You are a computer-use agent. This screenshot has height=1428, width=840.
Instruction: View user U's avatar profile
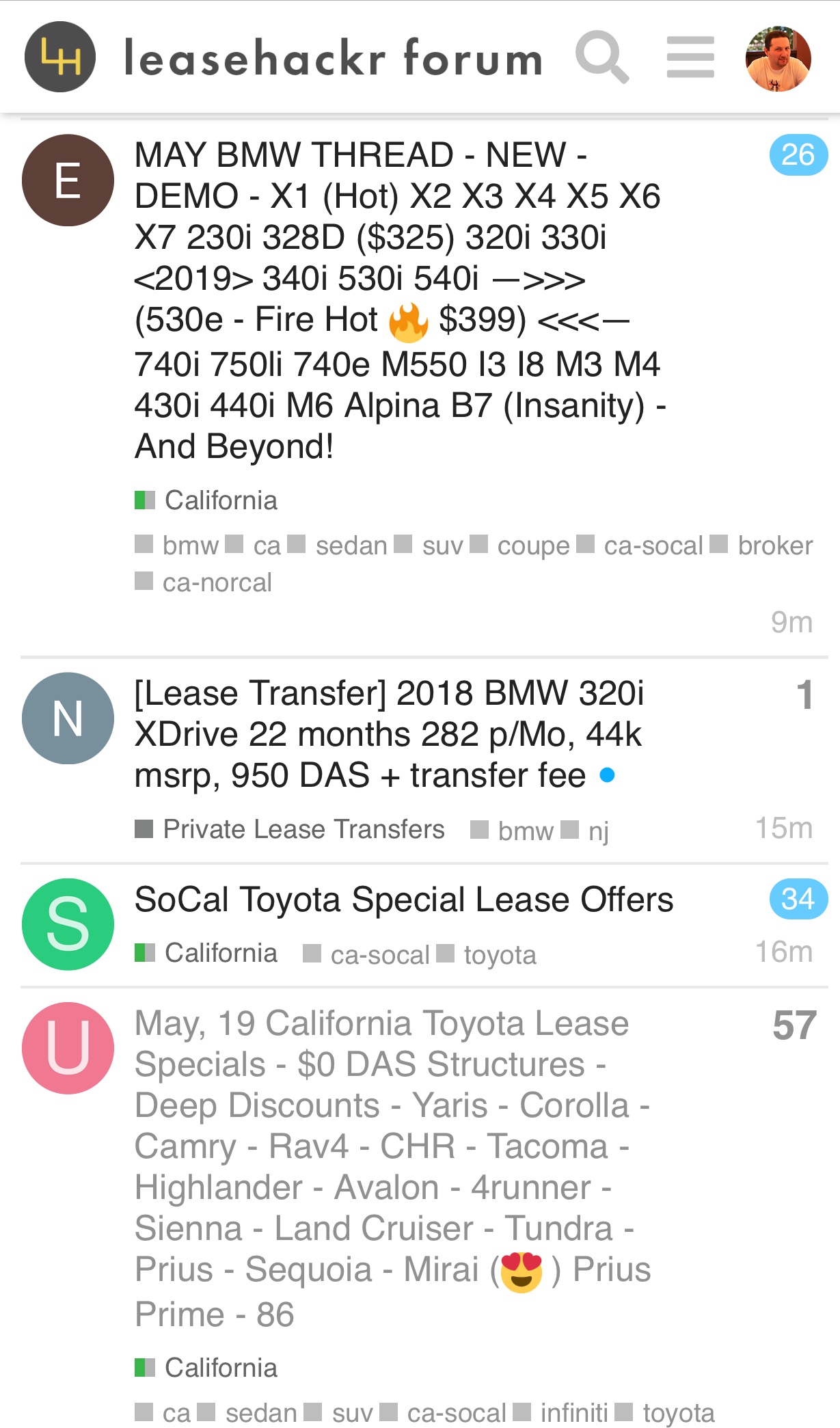point(68,1048)
